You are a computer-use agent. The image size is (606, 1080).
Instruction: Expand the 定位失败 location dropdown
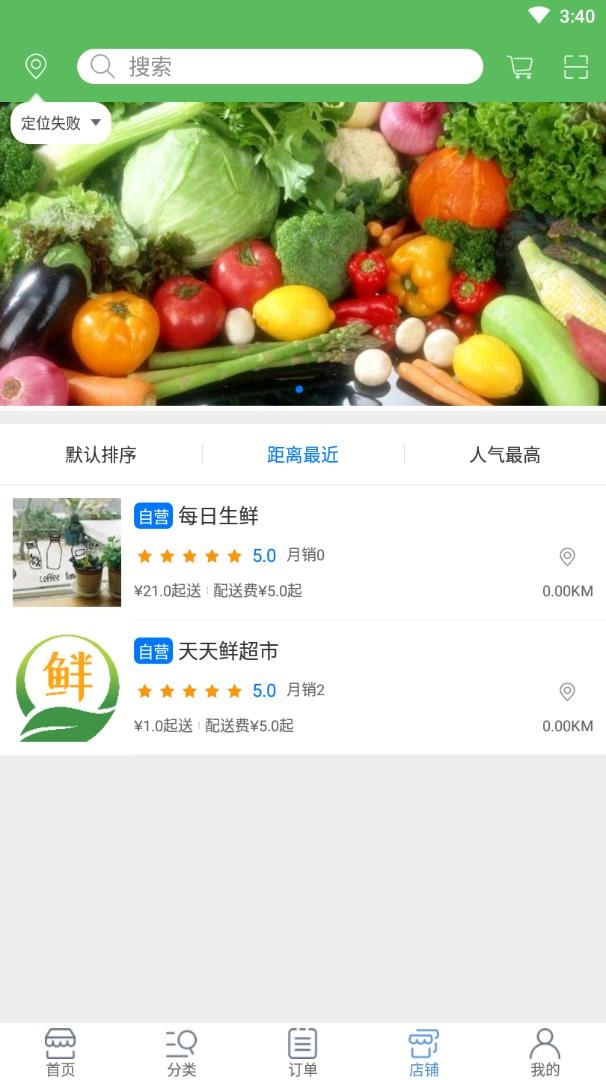(61, 123)
